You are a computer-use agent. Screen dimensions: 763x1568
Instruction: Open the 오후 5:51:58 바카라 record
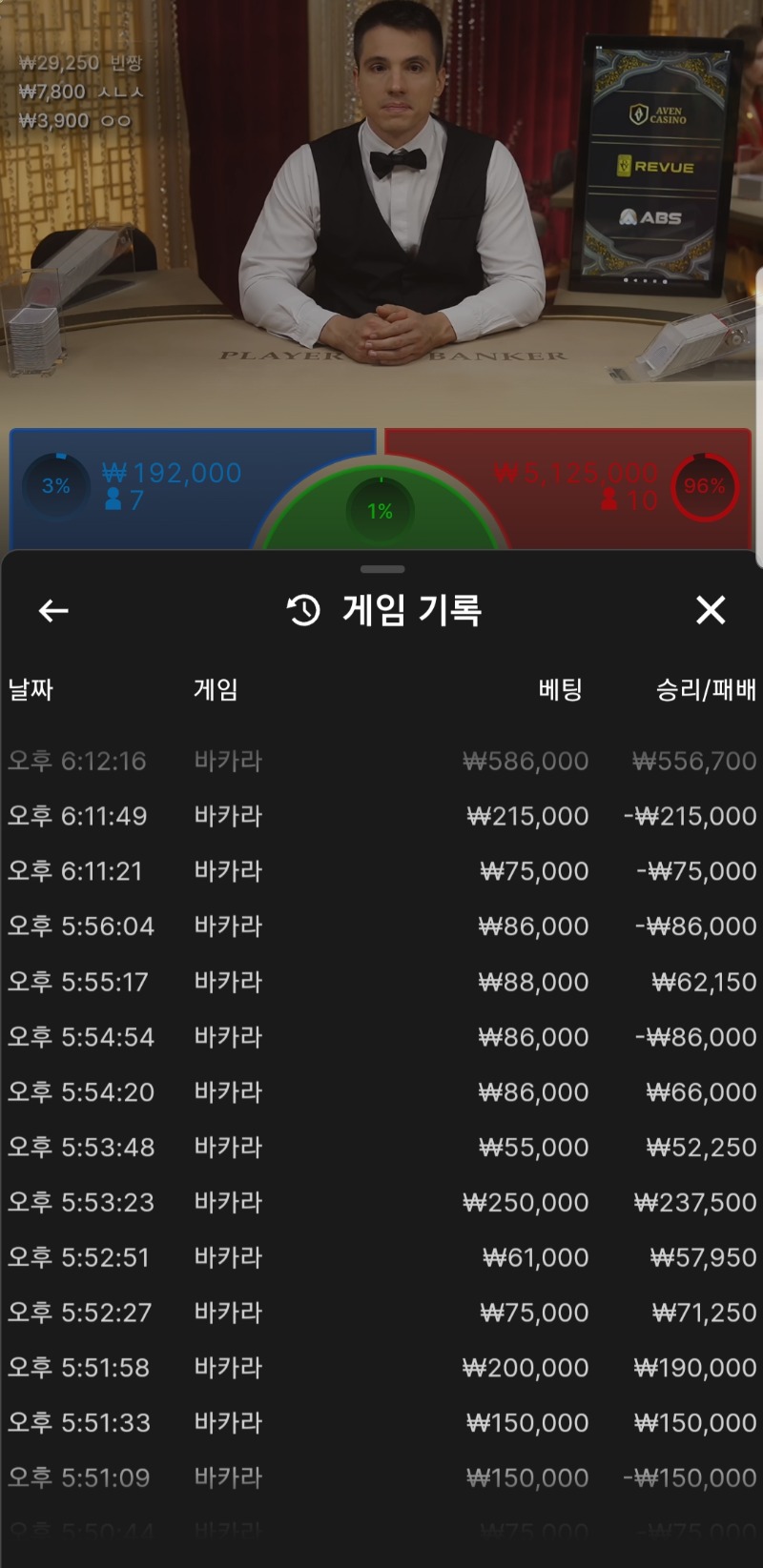(381, 1368)
